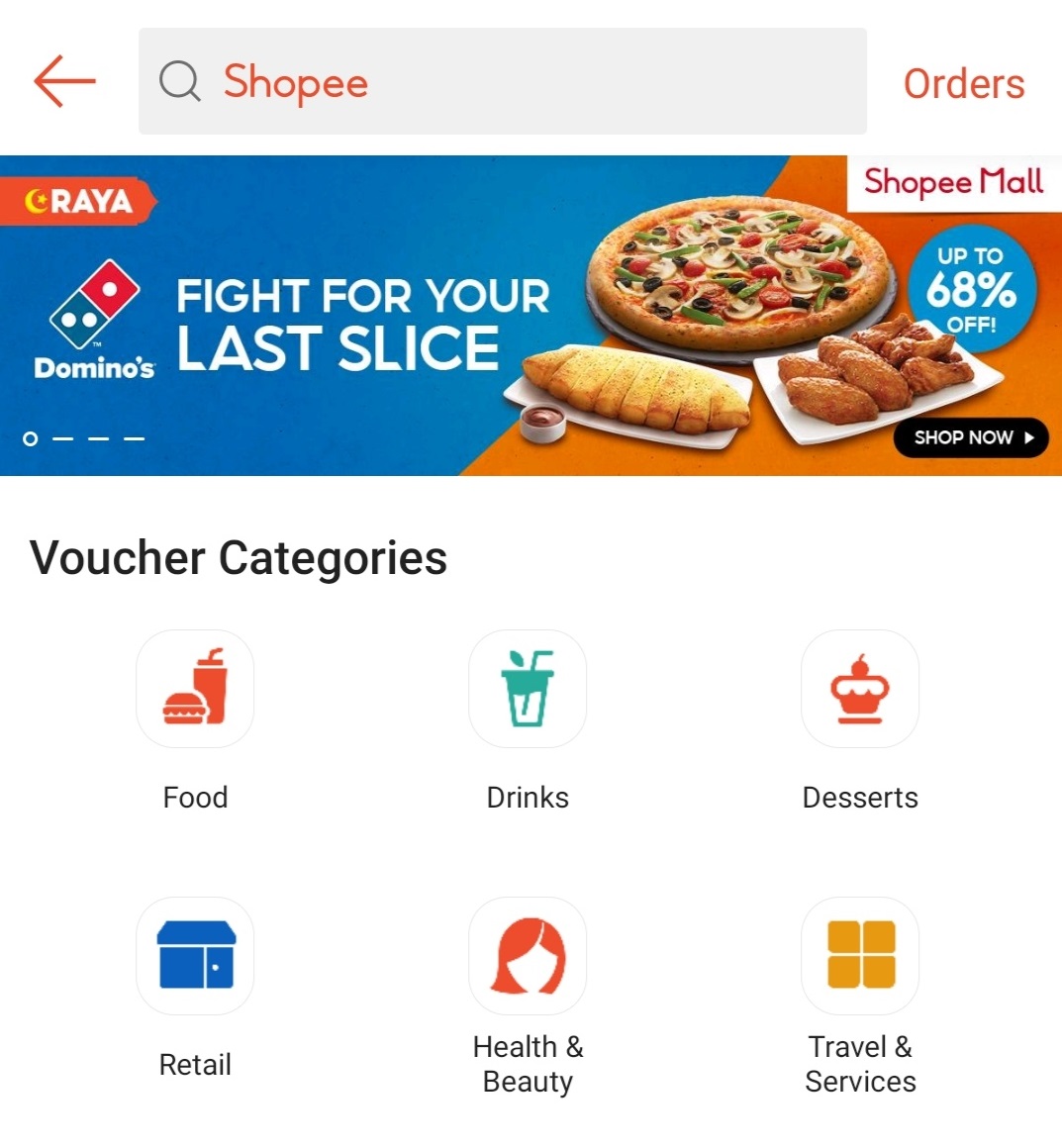Viewport: 1062px width, 1148px height.
Task: Select the Food voucher category
Action: pyautogui.click(x=195, y=690)
